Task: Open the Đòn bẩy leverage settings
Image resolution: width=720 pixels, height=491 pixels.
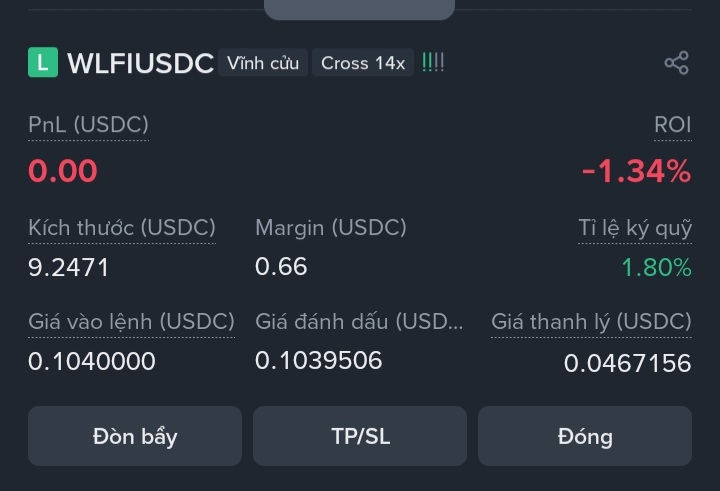Action: coord(135,436)
